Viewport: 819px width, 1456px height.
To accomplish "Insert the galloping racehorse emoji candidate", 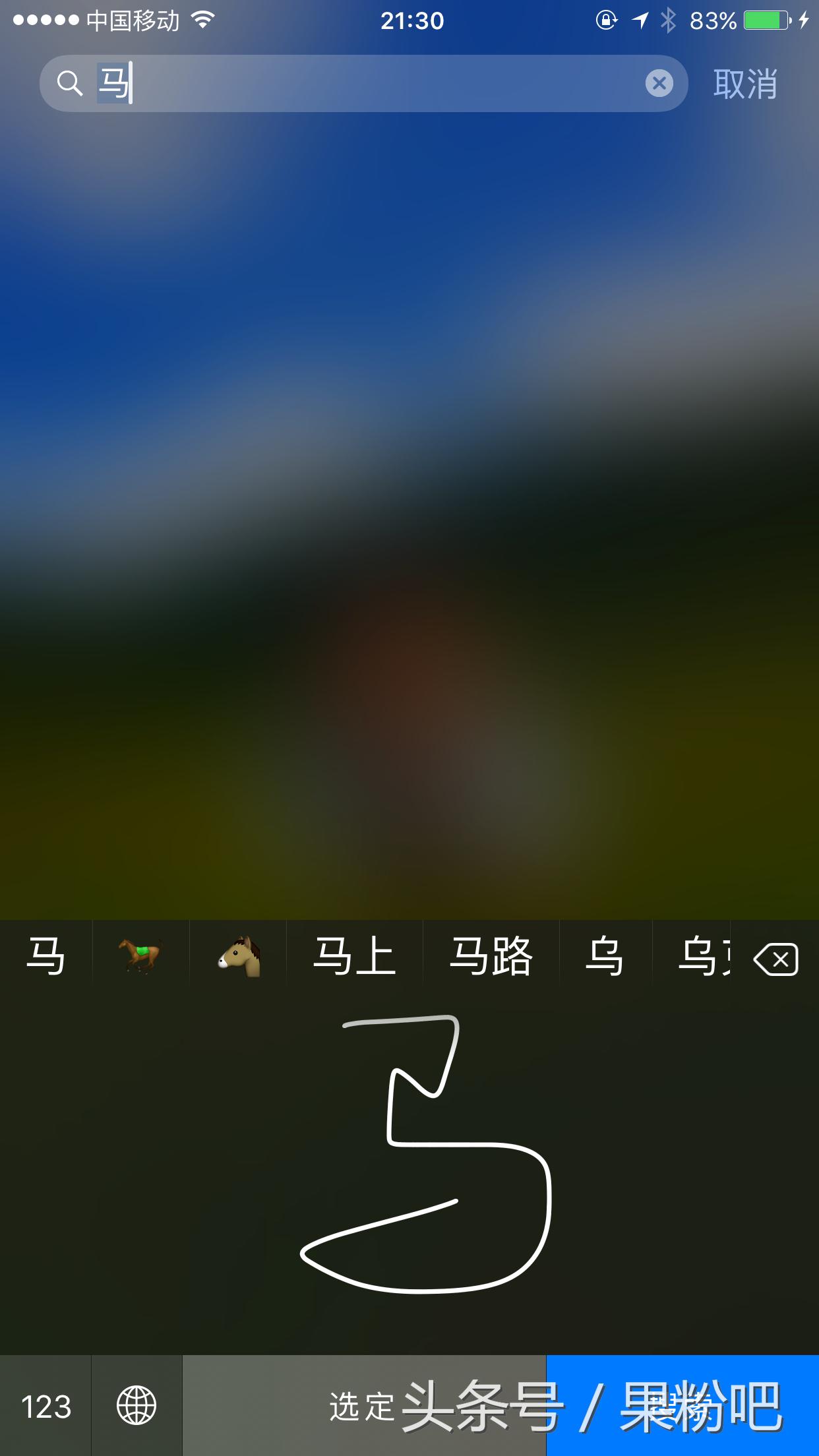I will click(x=140, y=956).
